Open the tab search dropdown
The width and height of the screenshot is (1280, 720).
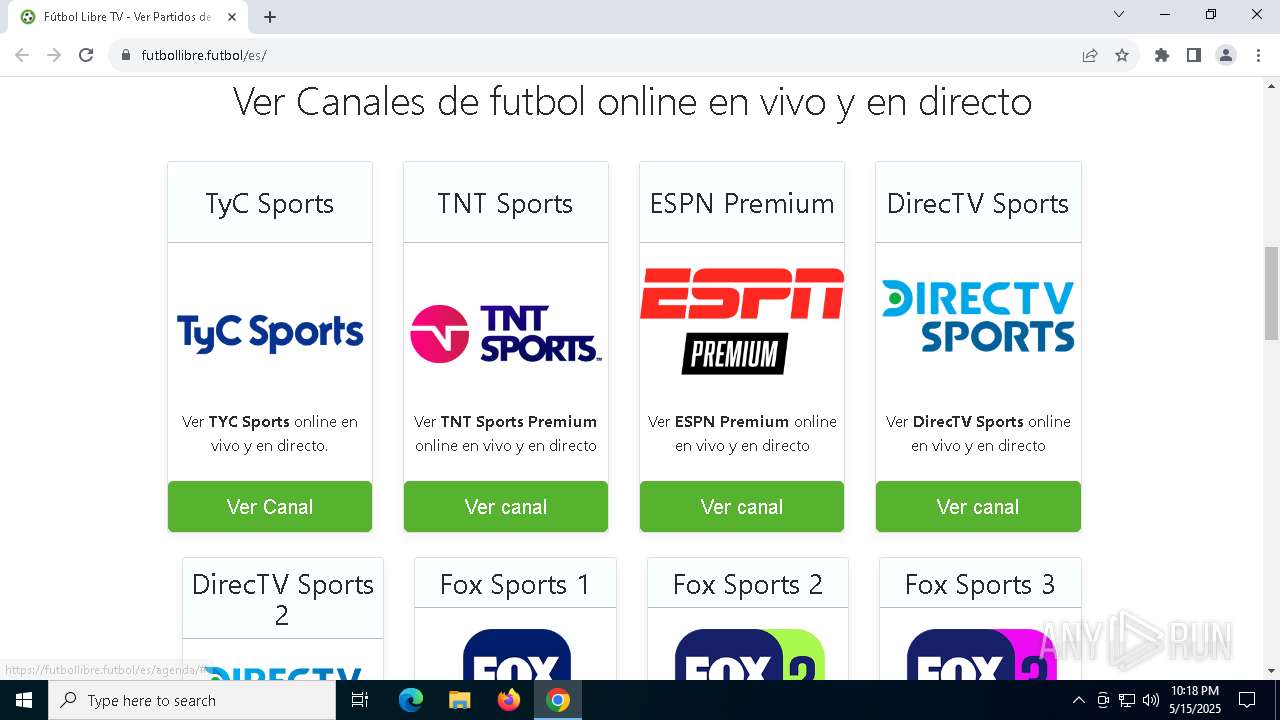tap(1119, 14)
